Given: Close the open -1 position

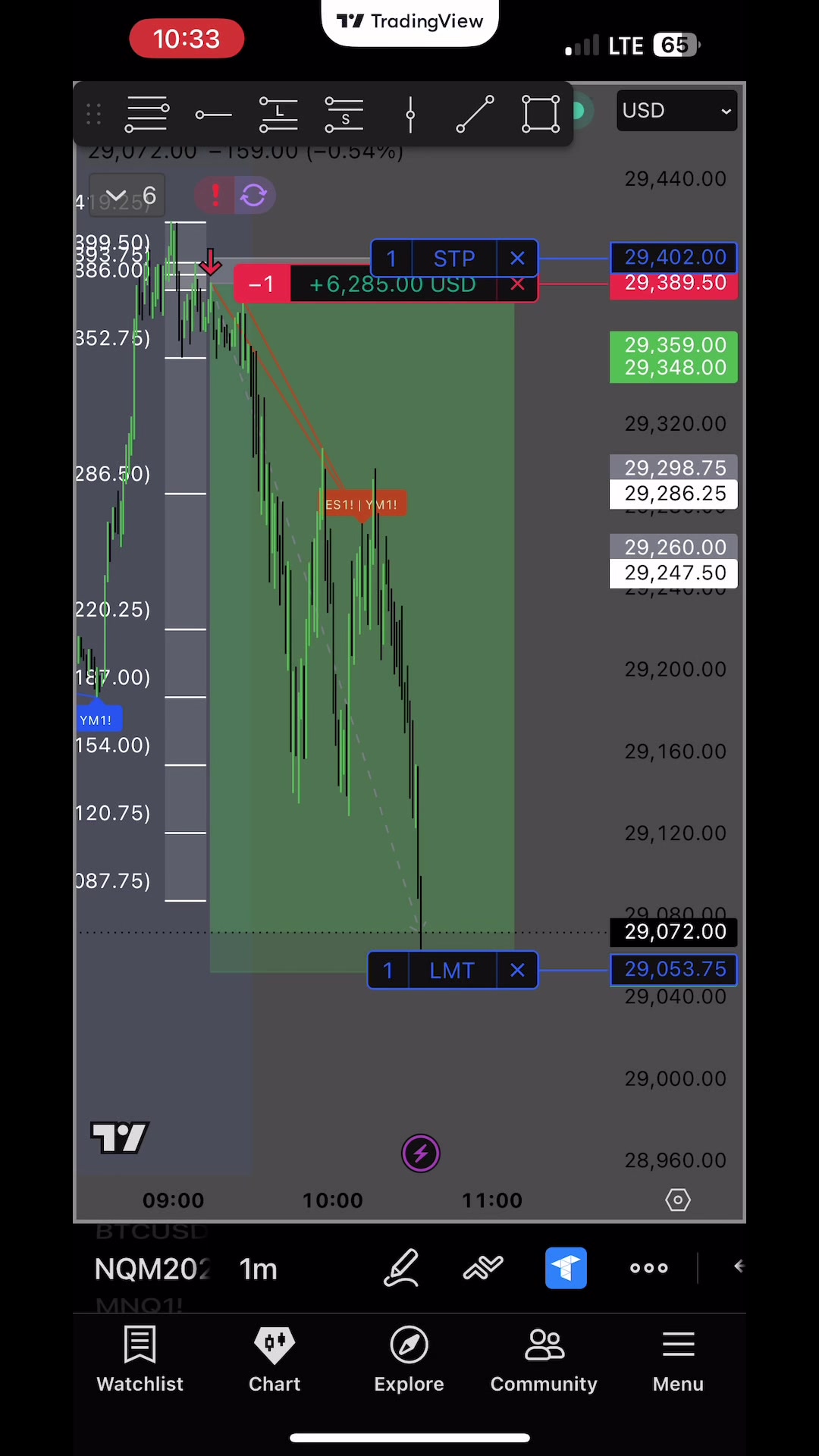Looking at the screenshot, I should point(517,286).
